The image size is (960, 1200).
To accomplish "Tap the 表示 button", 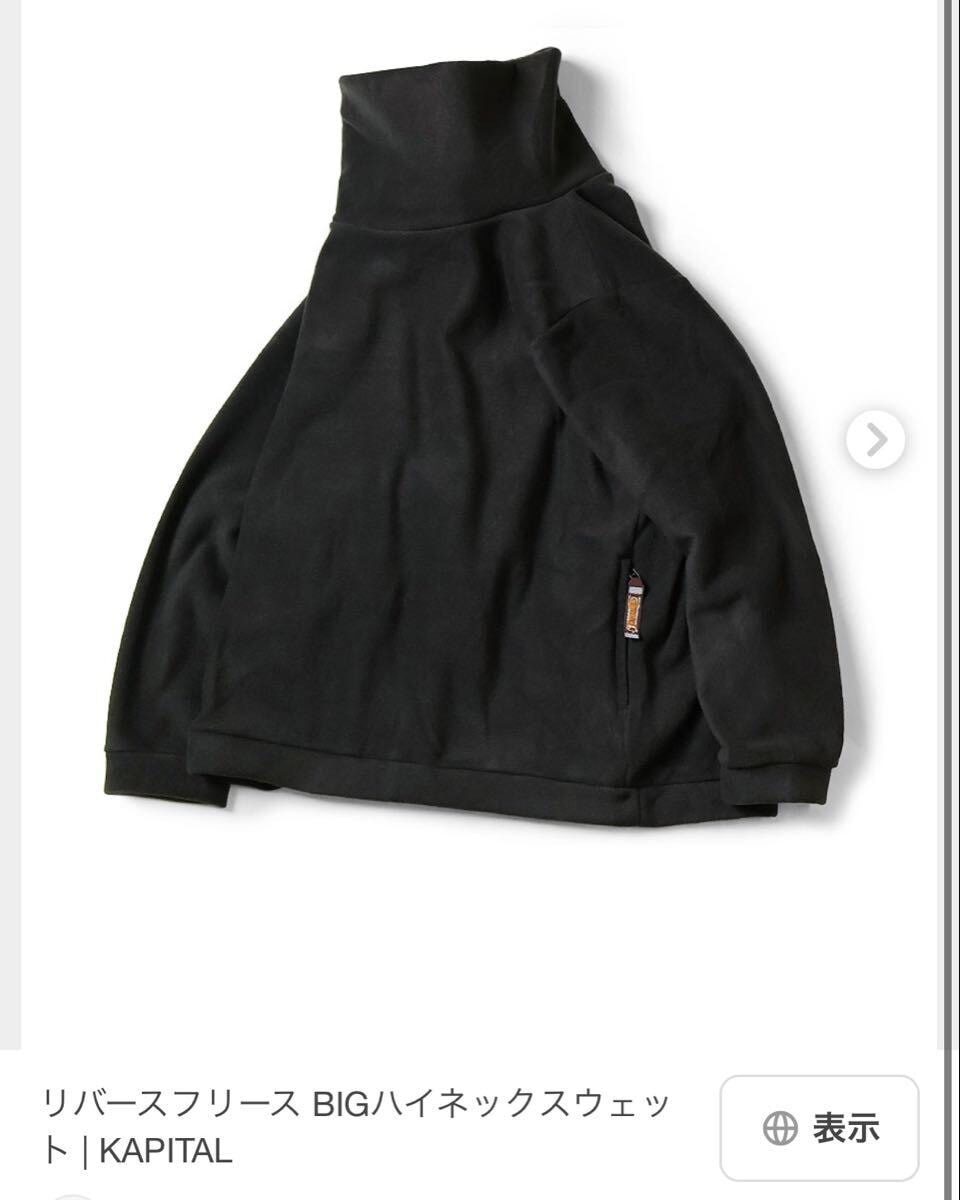I will coord(819,1128).
